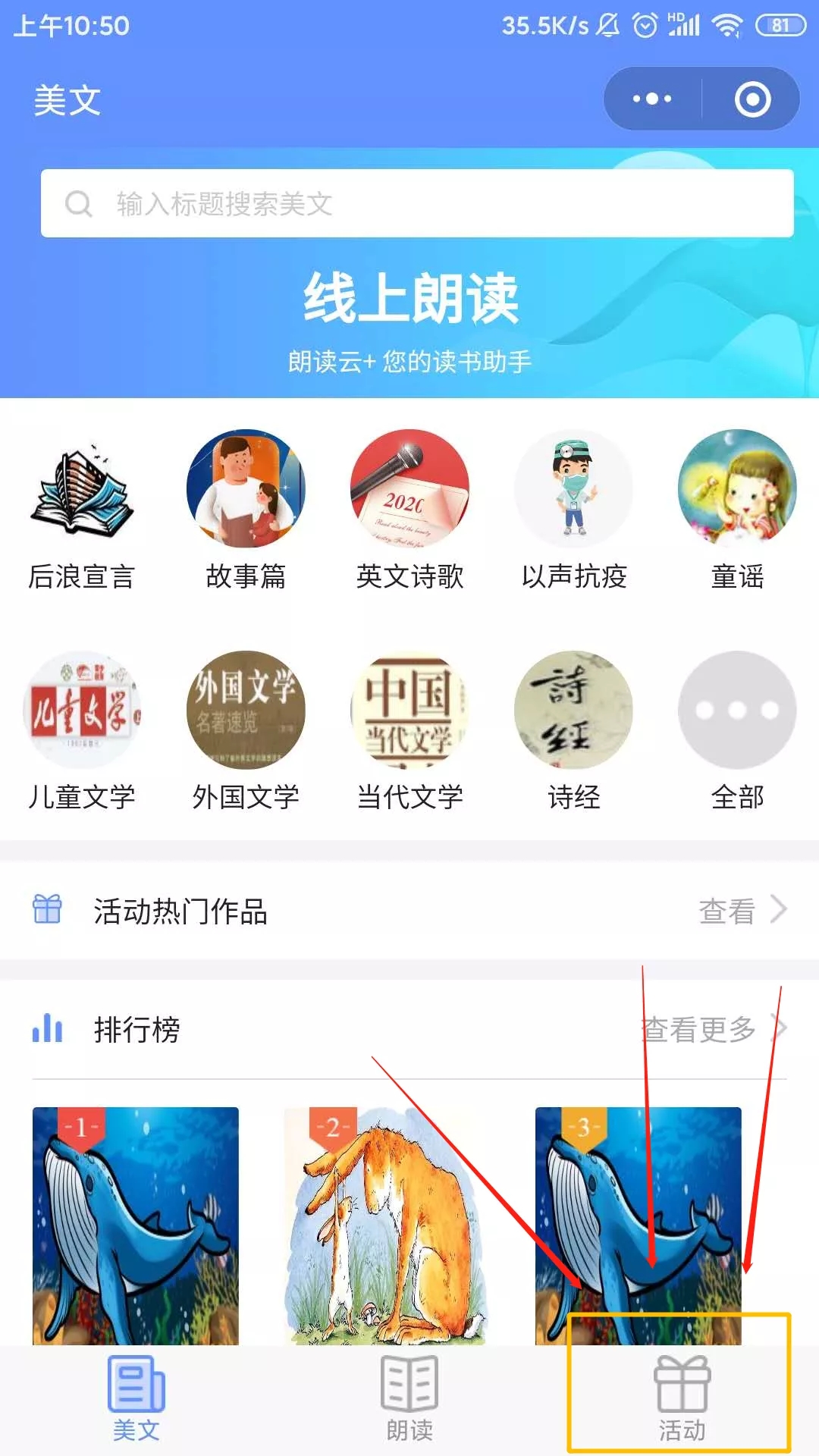The width and height of the screenshot is (819, 1456).
Task: Close the mini program via circle icon
Action: (x=752, y=99)
